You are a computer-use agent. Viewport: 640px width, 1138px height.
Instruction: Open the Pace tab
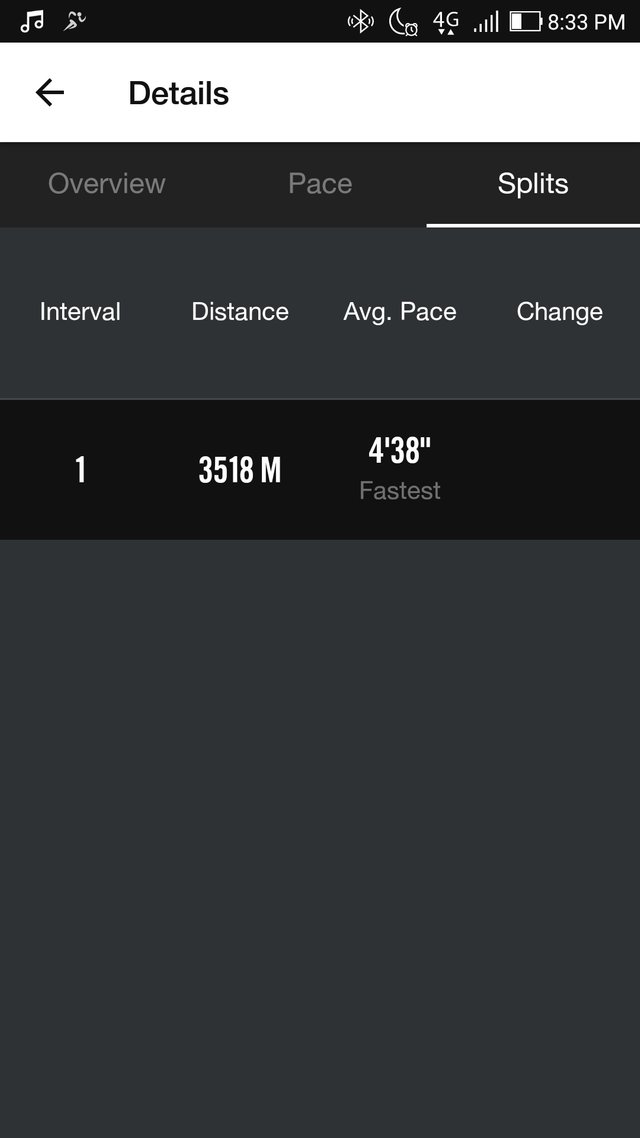tap(320, 184)
